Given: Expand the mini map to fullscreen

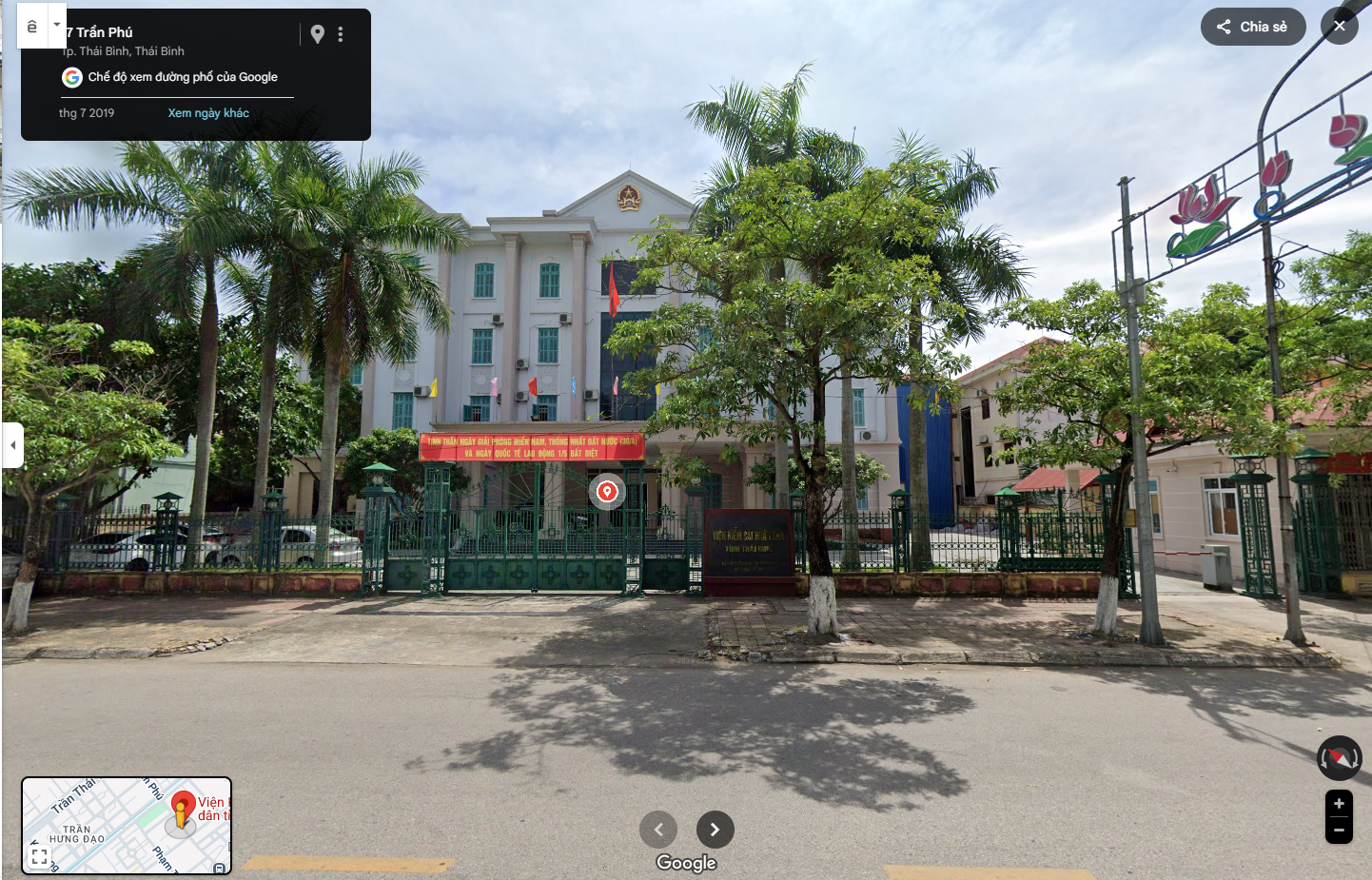Looking at the screenshot, I should 39,857.
